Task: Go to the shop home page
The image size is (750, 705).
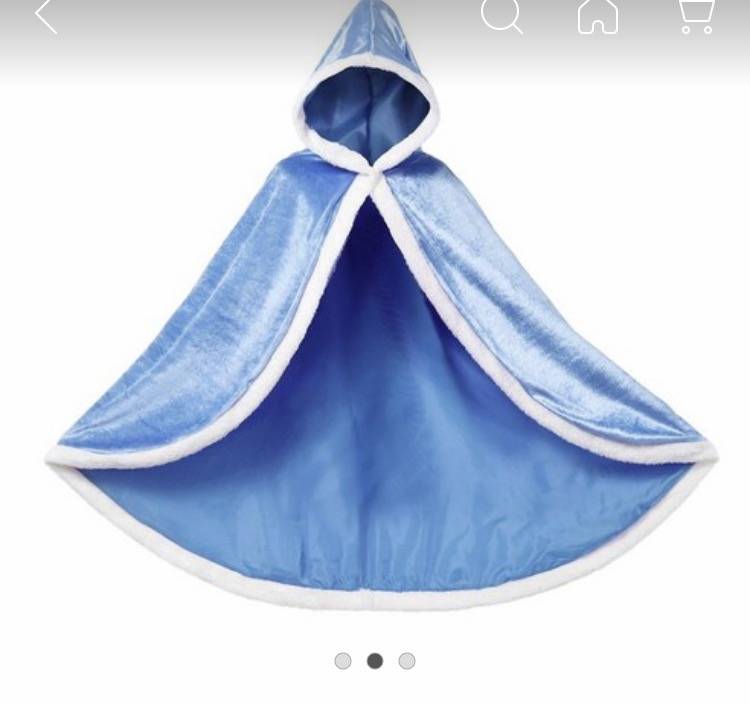Action: [x=598, y=15]
